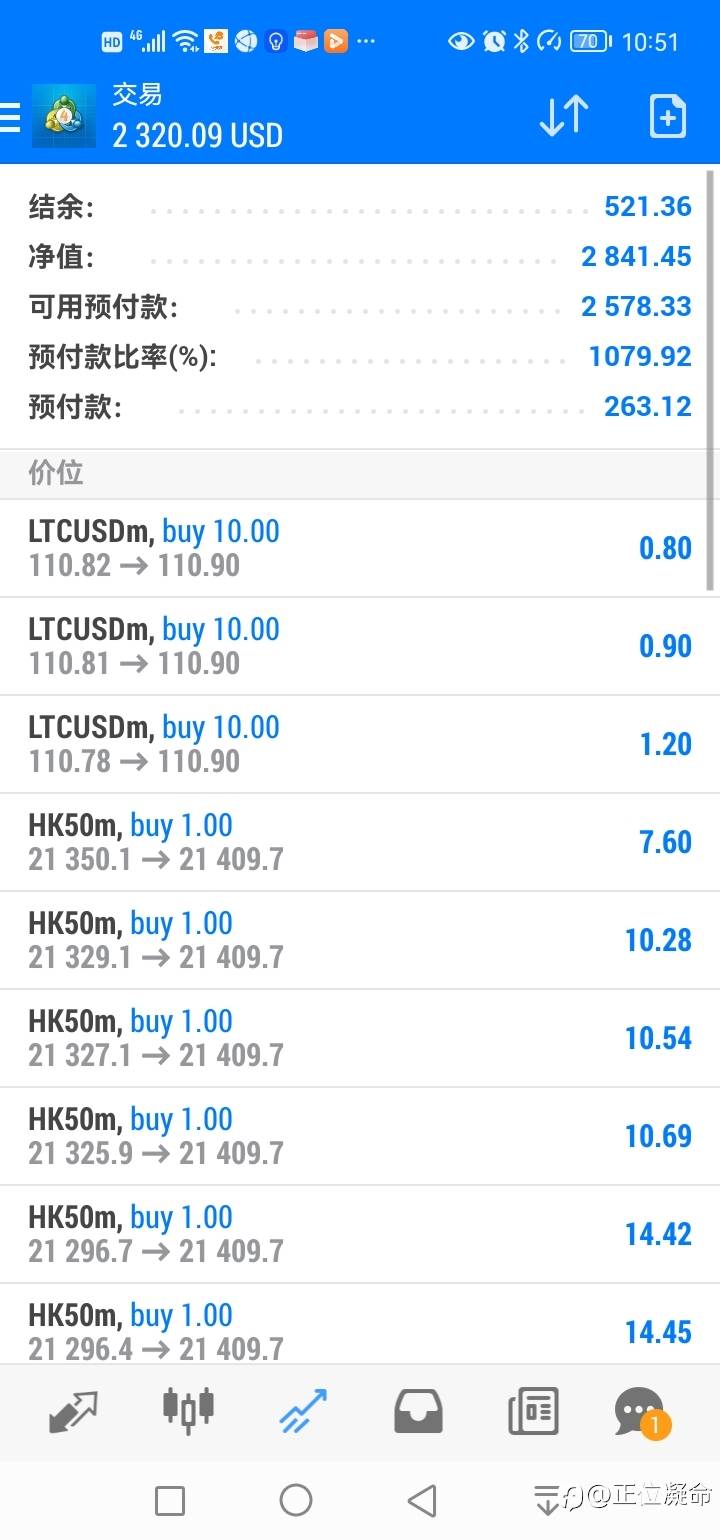Open HK50m position opened at 21 329.1
The height and width of the screenshot is (1540, 720).
pyautogui.click(x=360, y=940)
